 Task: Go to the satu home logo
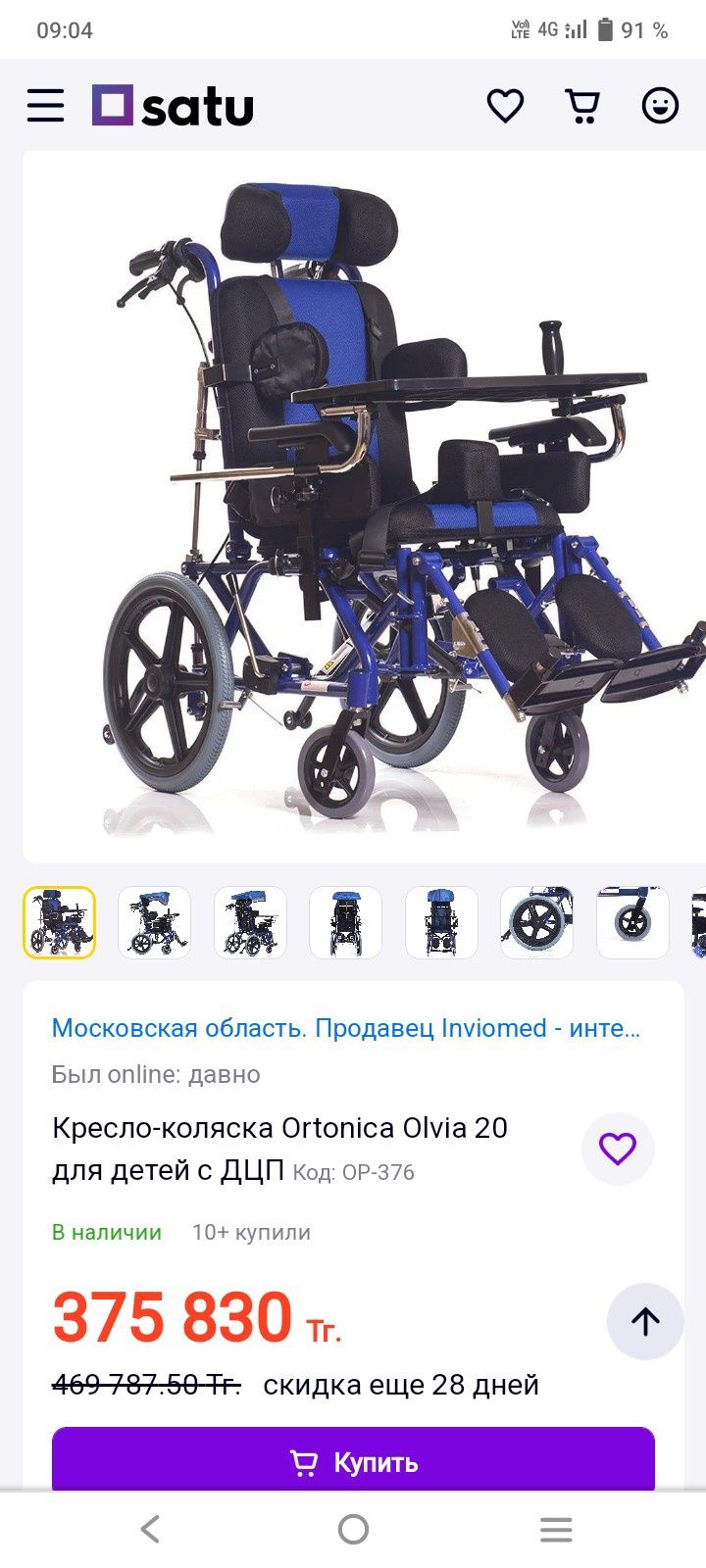[173, 106]
